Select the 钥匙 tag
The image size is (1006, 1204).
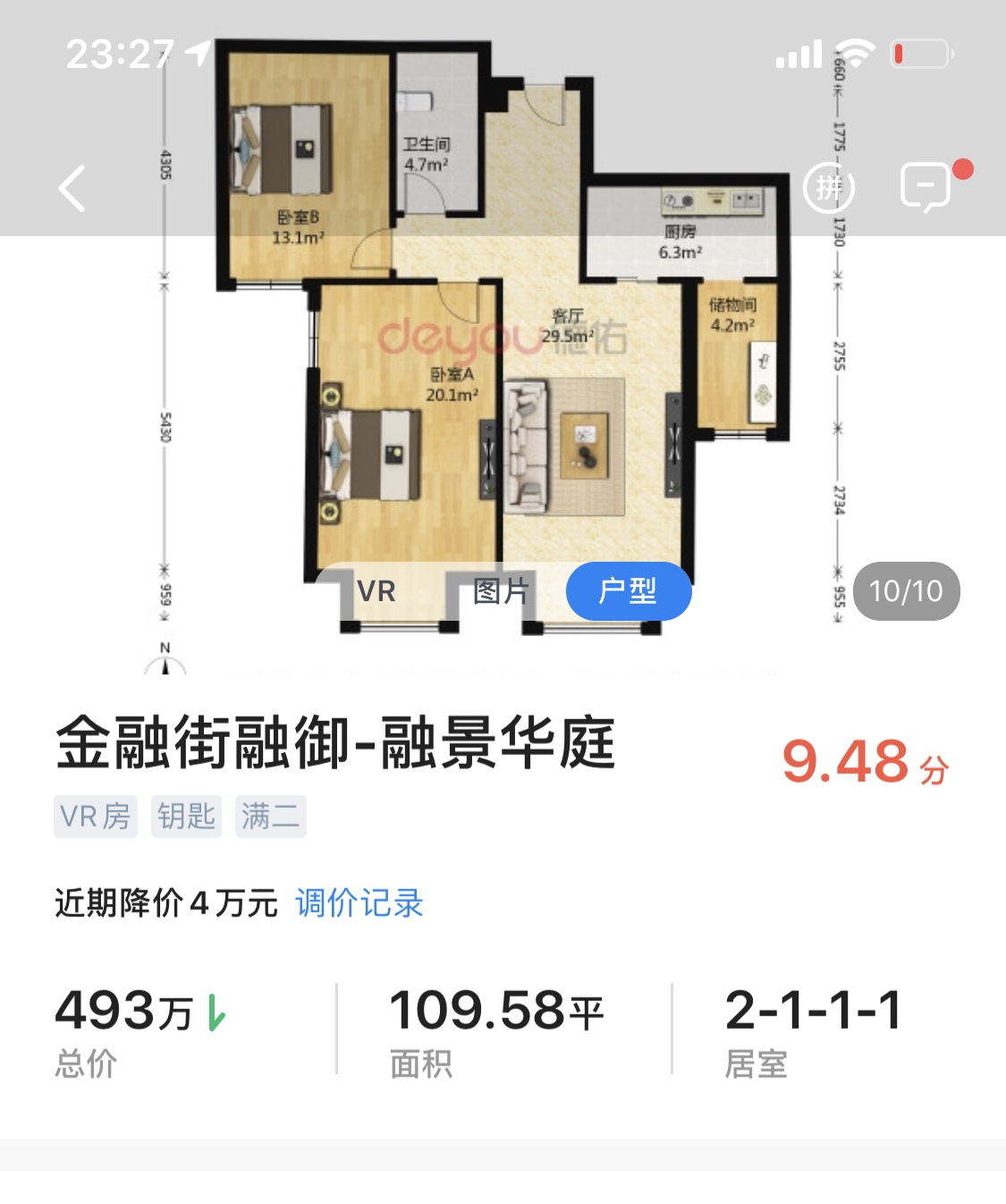point(186,816)
